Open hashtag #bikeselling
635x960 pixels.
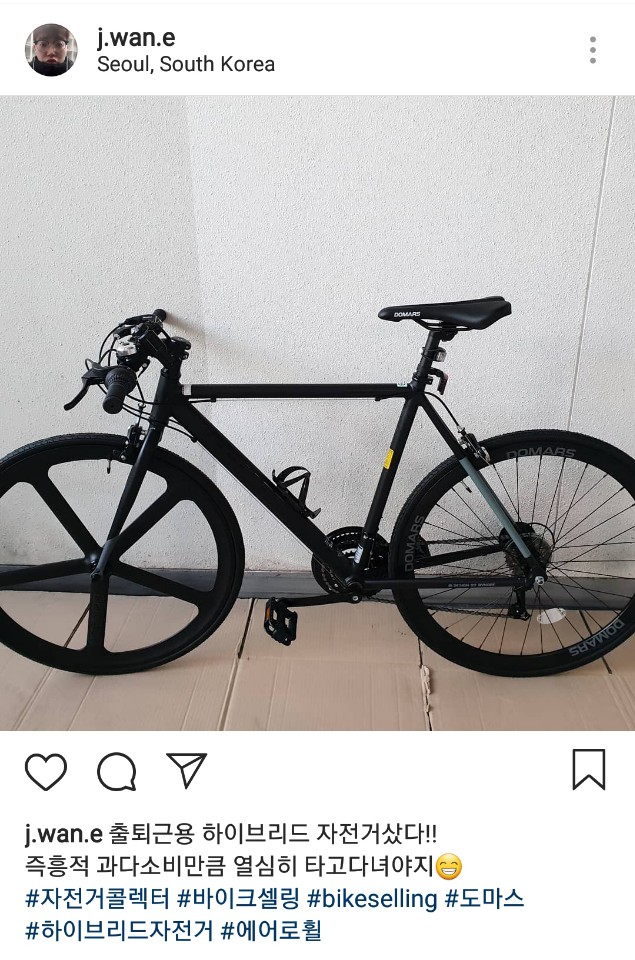click(x=372, y=898)
